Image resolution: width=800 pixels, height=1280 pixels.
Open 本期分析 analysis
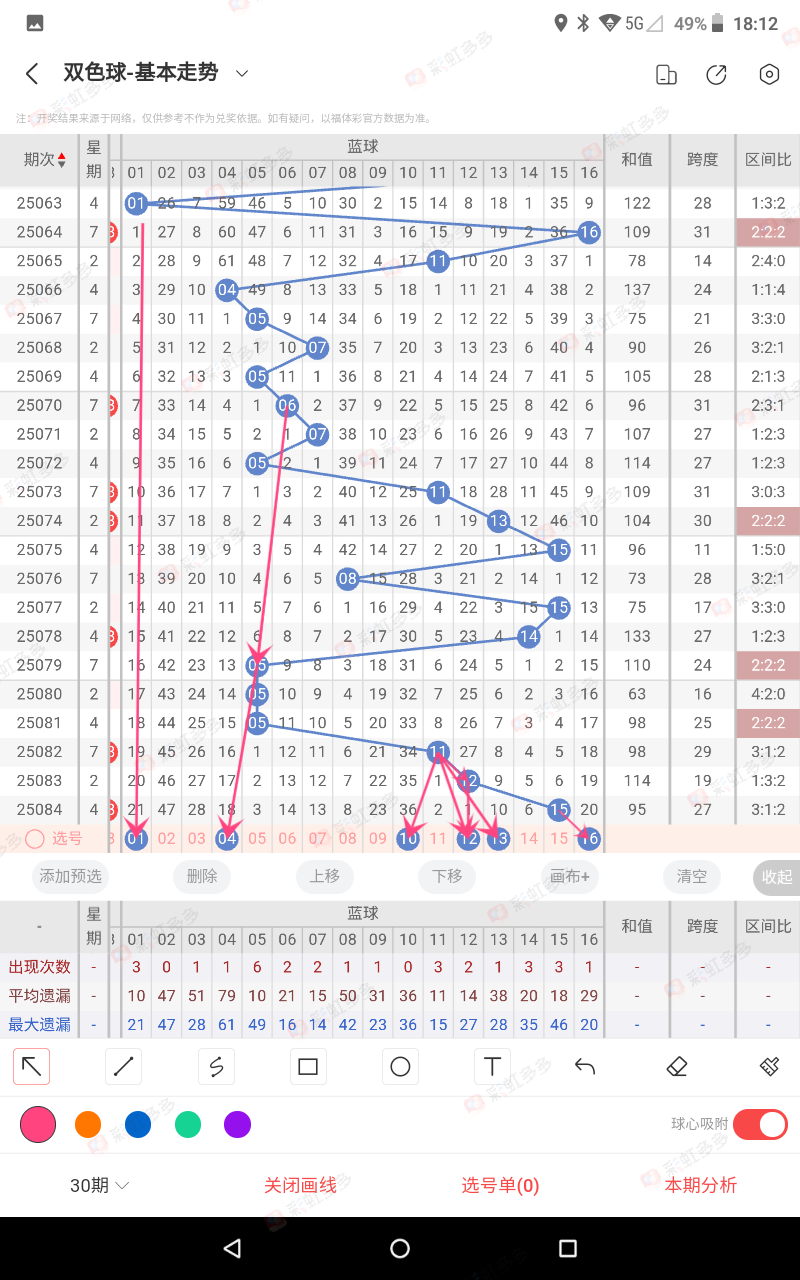coord(700,1186)
